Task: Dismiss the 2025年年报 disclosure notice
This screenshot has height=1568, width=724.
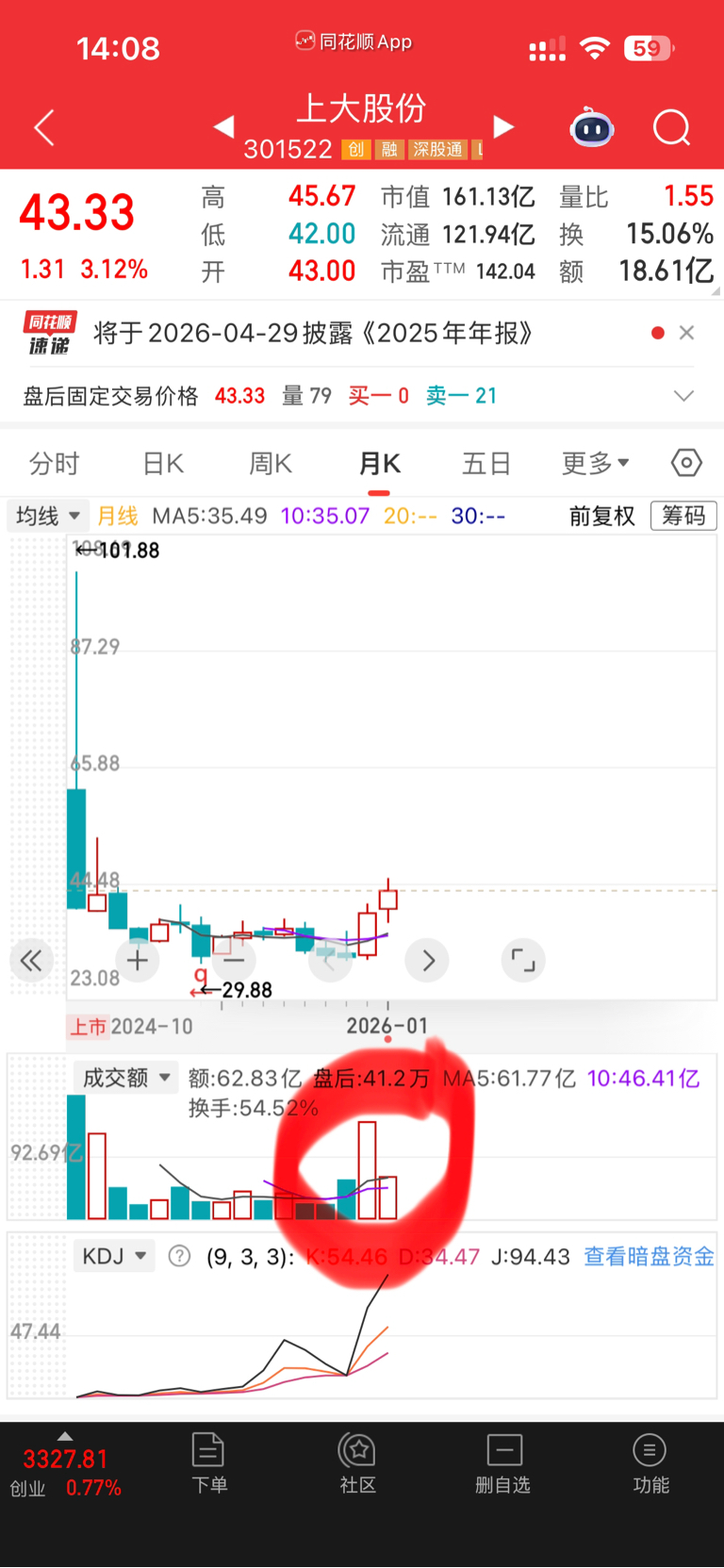Action: [x=687, y=333]
